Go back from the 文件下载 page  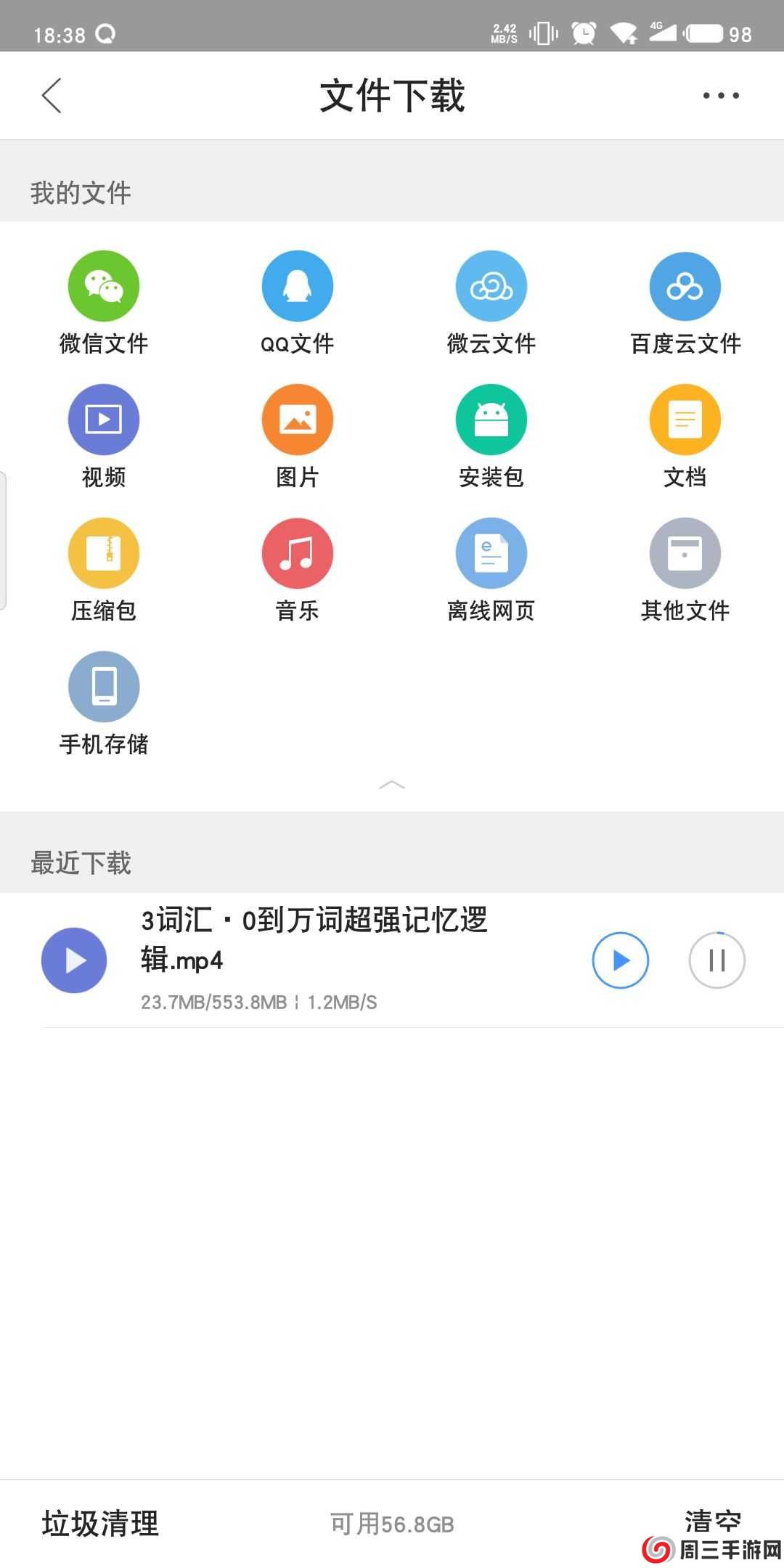52,95
